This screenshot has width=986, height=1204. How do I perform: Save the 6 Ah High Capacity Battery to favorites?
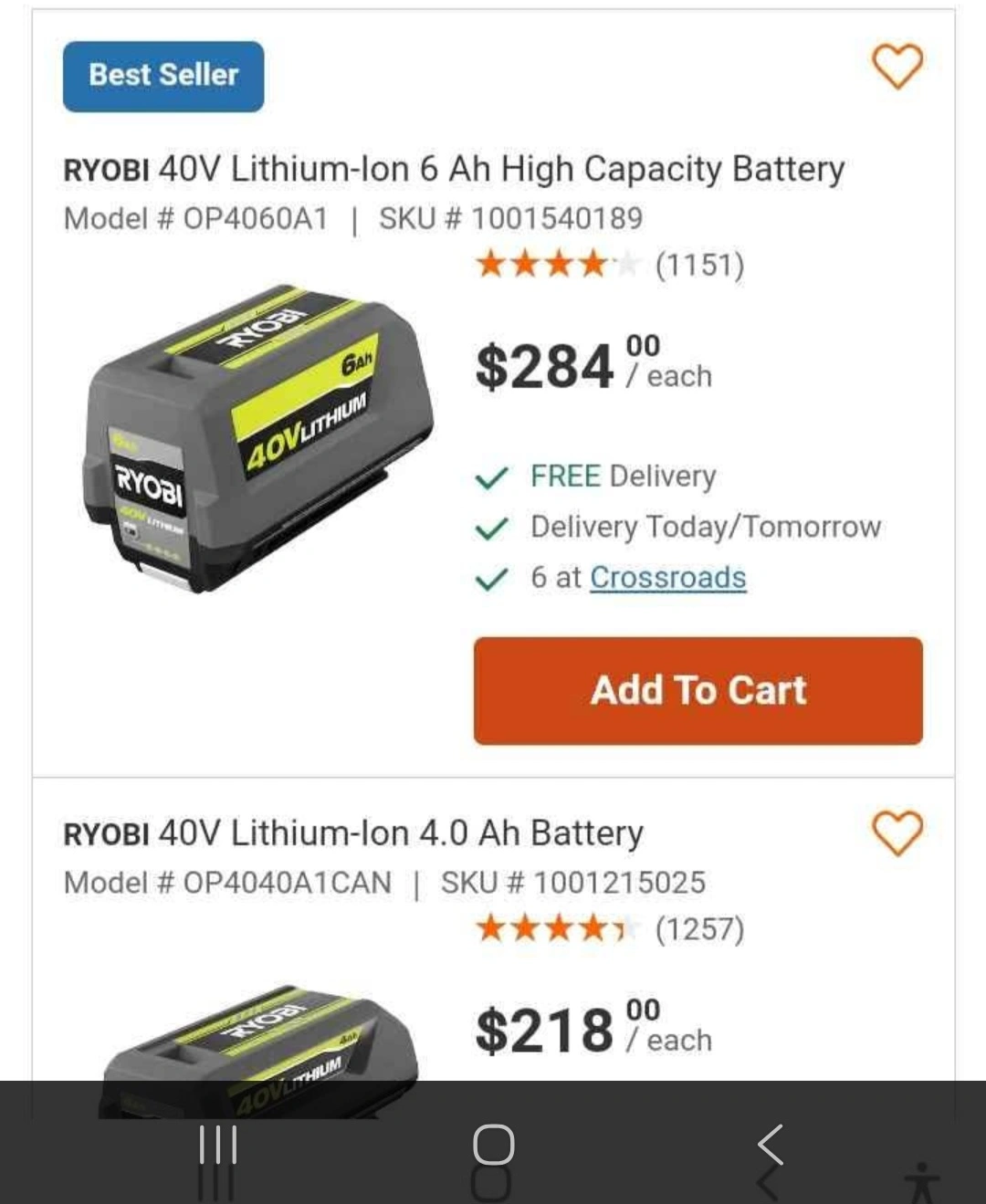click(897, 67)
